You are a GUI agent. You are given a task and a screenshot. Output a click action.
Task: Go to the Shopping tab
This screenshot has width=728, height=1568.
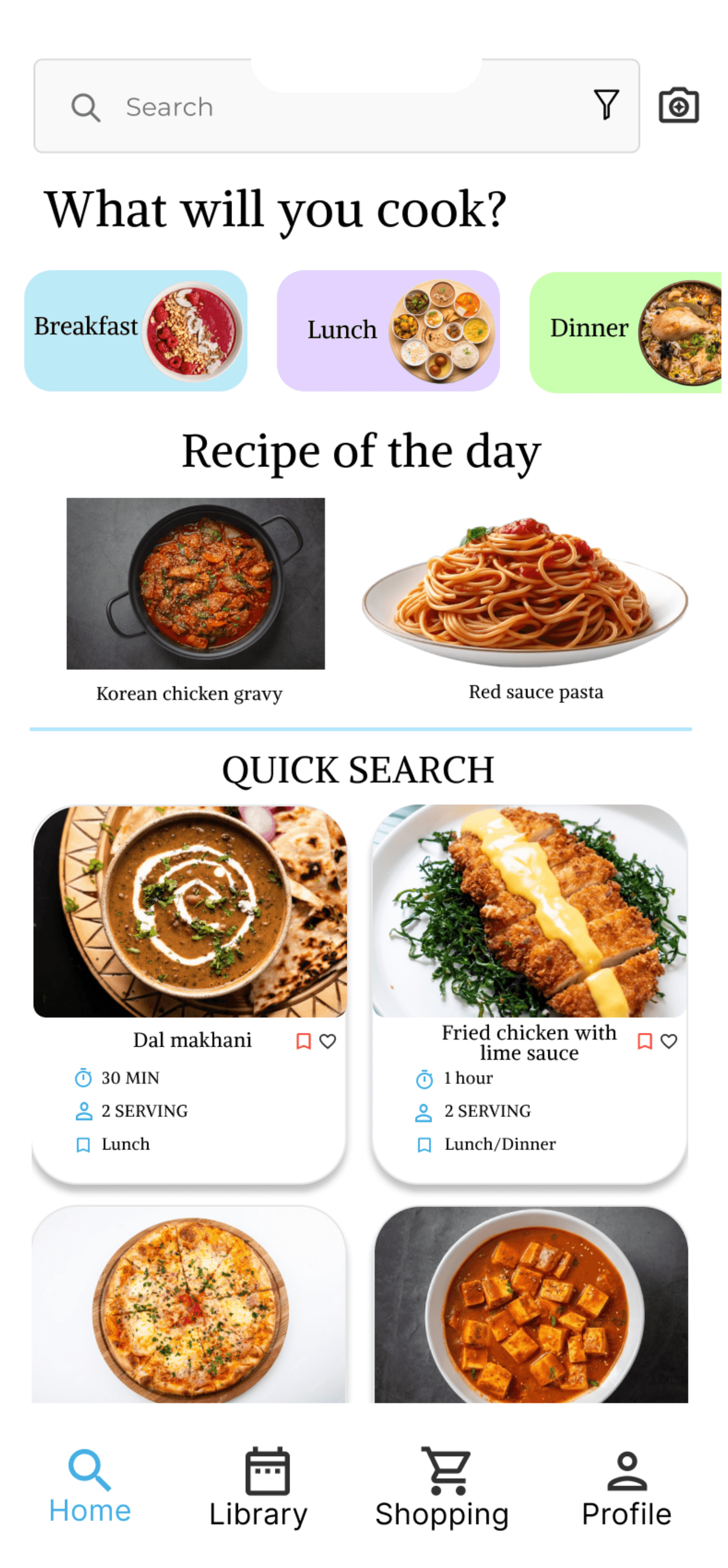(x=442, y=1487)
